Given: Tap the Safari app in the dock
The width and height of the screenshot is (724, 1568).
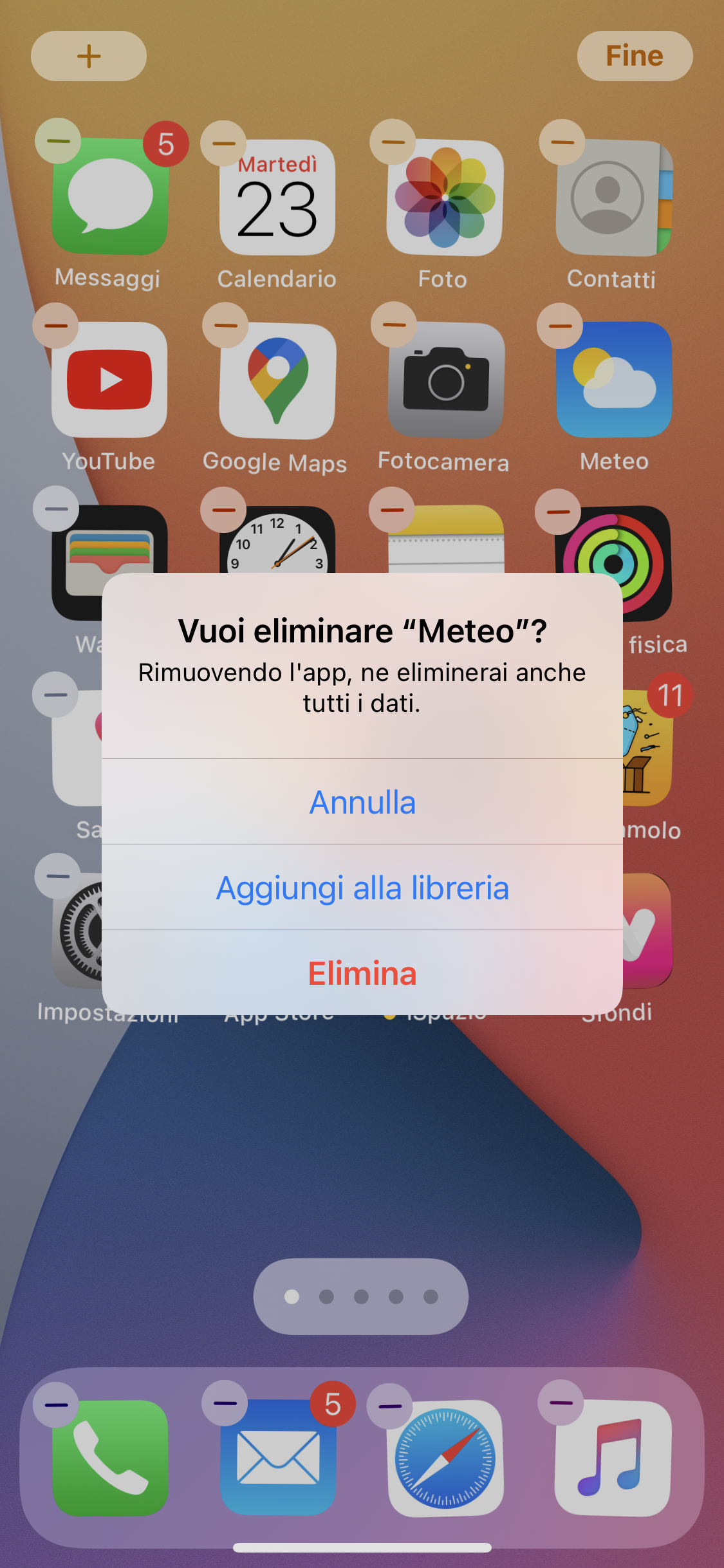Looking at the screenshot, I should point(446,1458).
